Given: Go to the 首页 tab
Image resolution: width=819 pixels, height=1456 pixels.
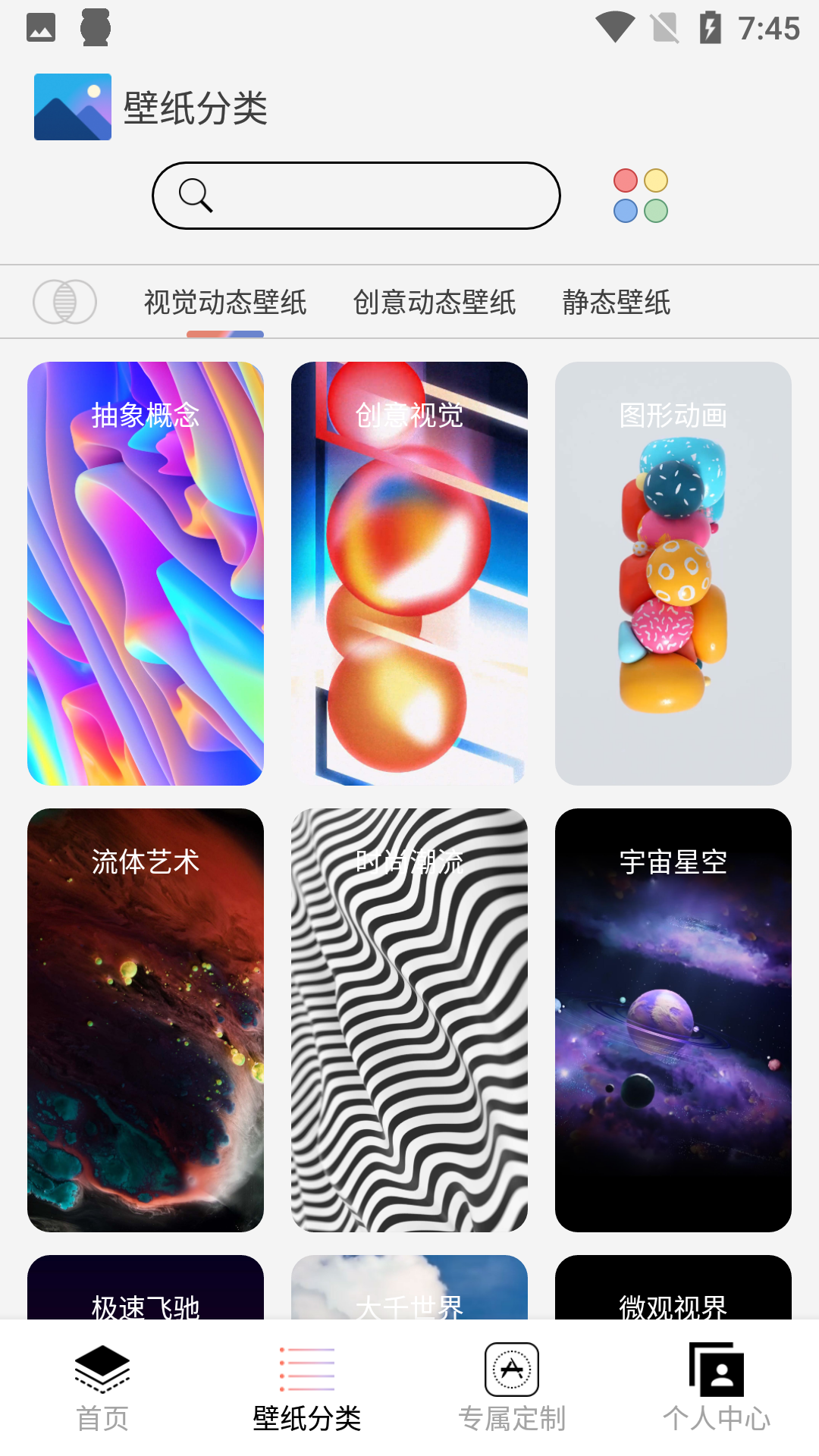Looking at the screenshot, I should [102, 1388].
